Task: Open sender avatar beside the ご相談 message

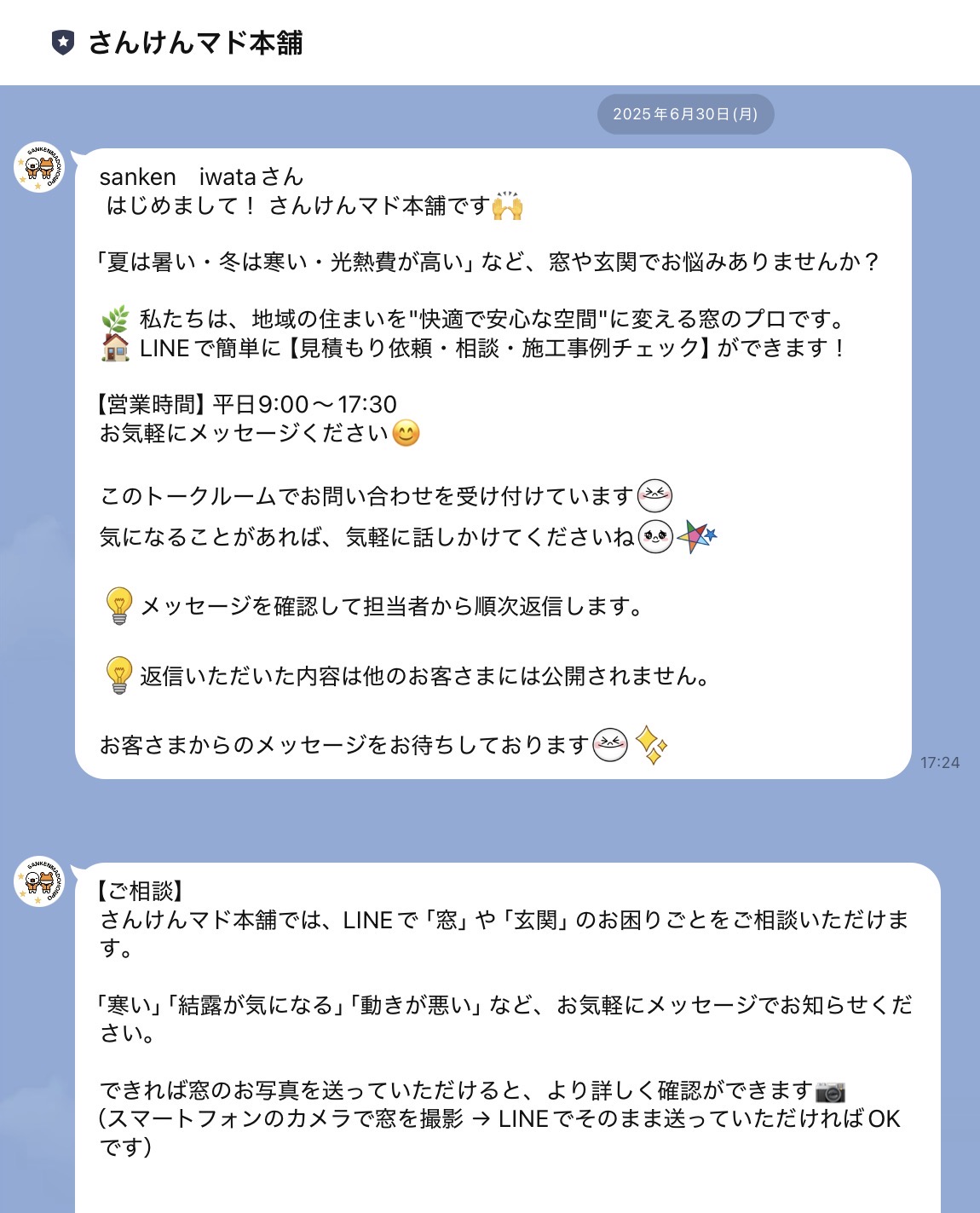Action: pos(39,881)
